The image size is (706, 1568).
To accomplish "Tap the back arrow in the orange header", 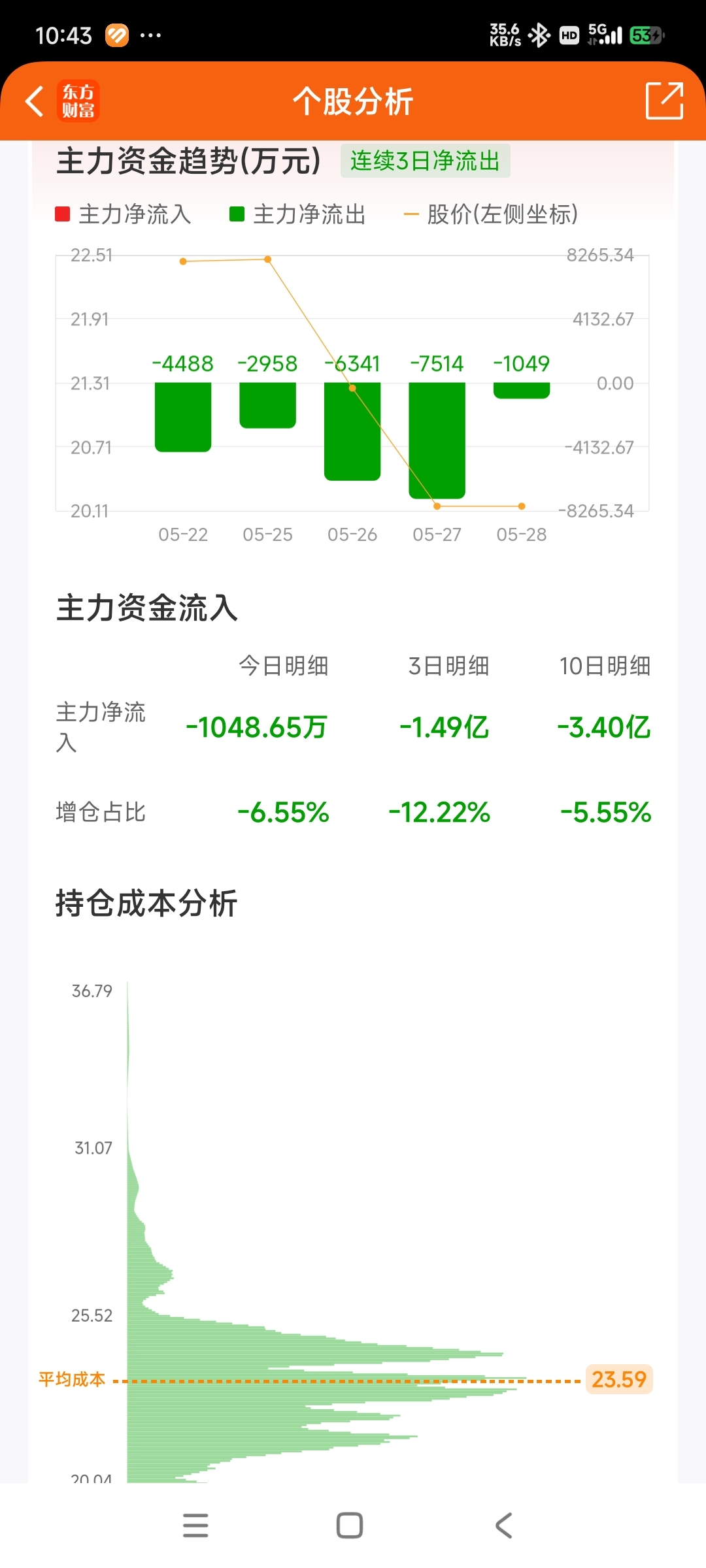I will click(x=34, y=101).
